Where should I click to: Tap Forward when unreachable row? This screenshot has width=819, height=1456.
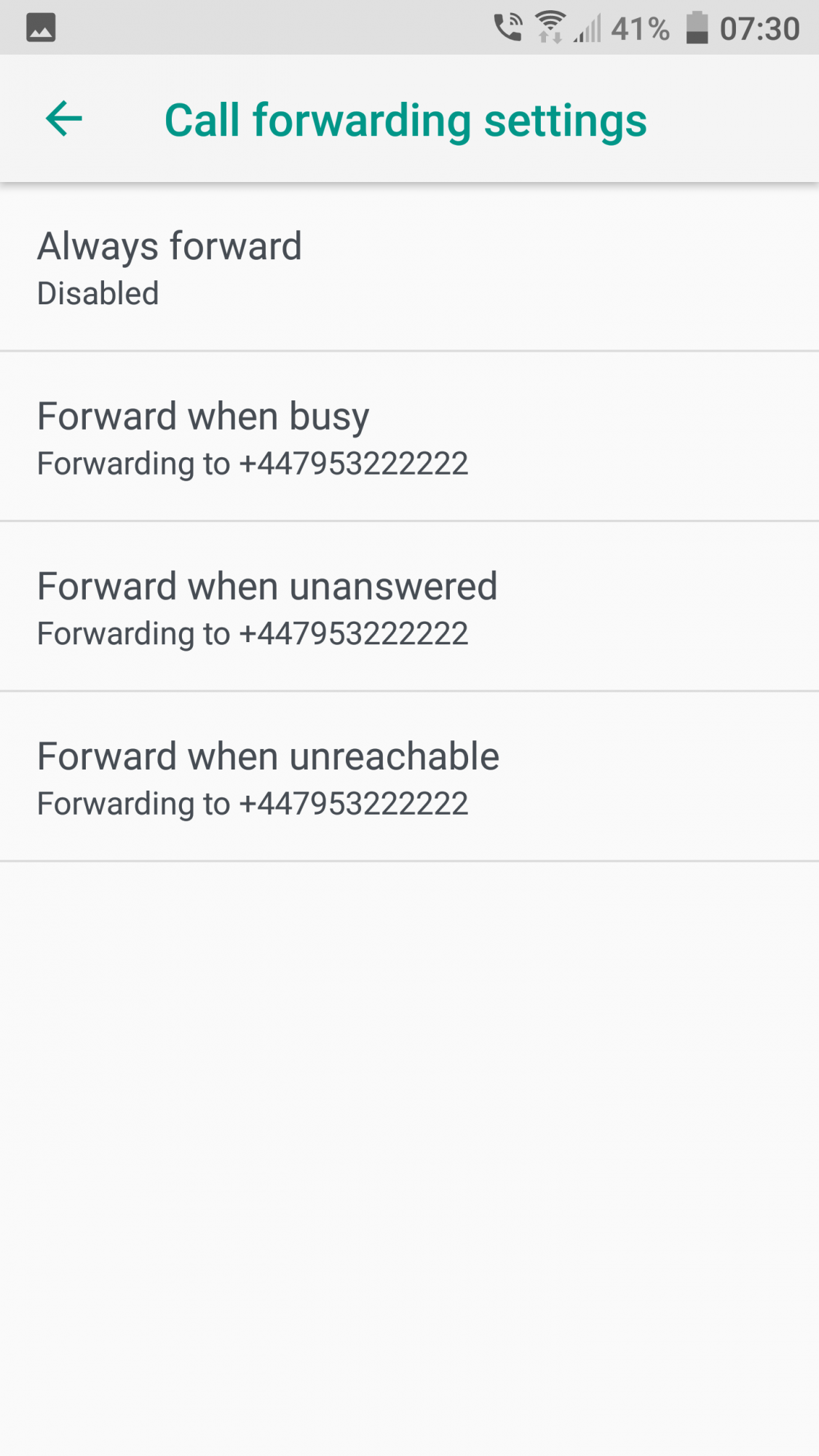click(x=409, y=778)
